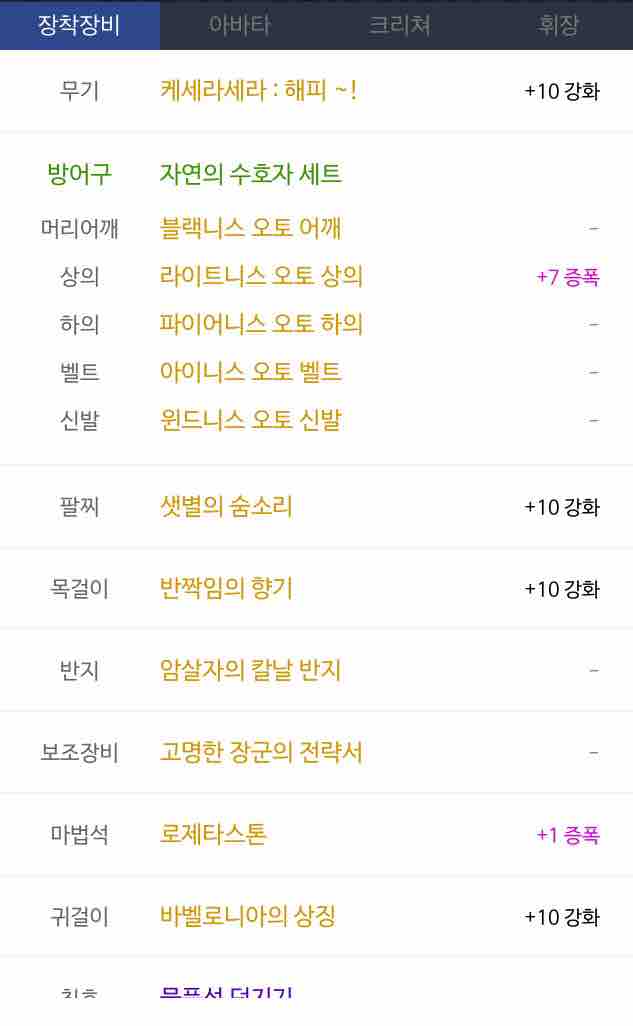
Task: Open the 휘장 tab
Action: pyautogui.click(x=557, y=25)
